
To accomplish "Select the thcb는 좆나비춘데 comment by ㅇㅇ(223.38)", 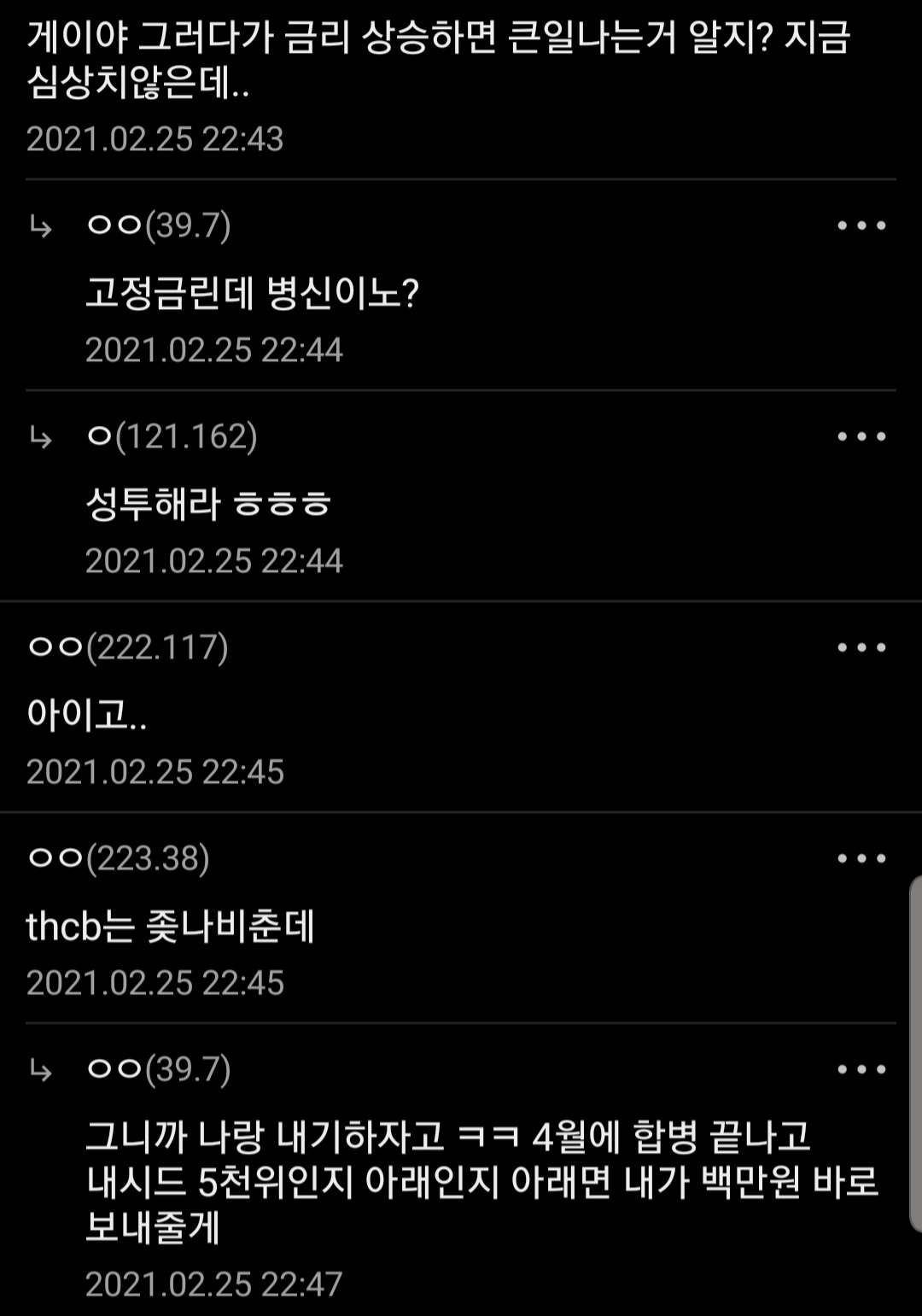I will click(x=171, y=927).
